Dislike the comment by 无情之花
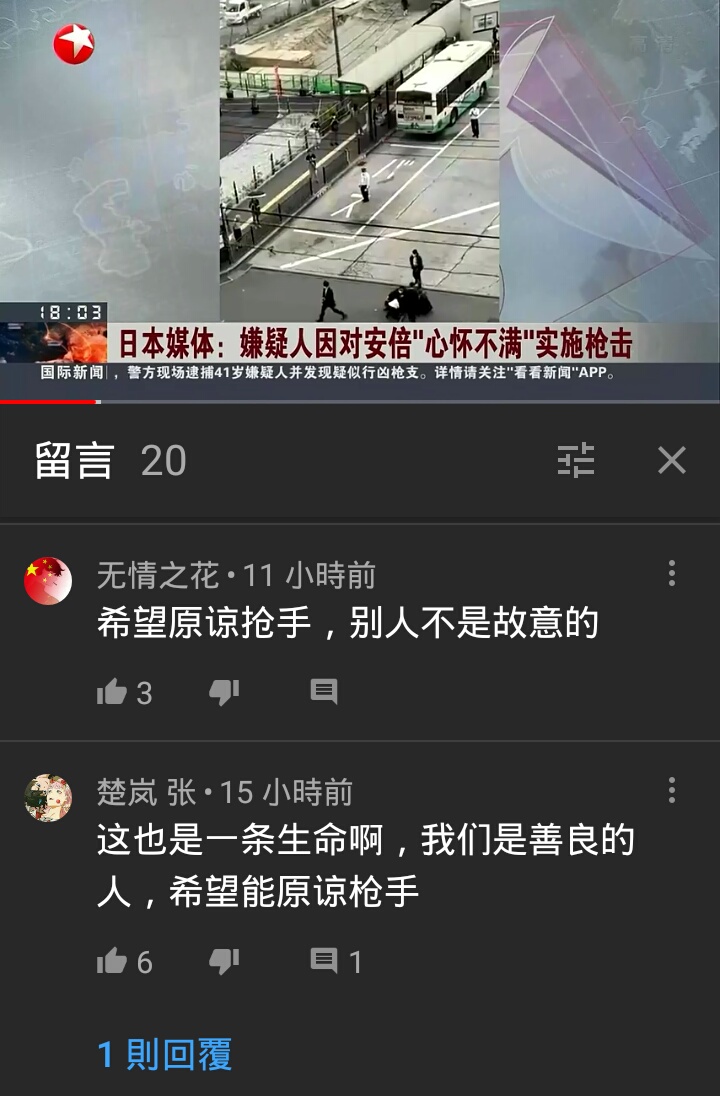This screenshot has height=1096, width=720. pyautogui.click(x=224, y=692)
